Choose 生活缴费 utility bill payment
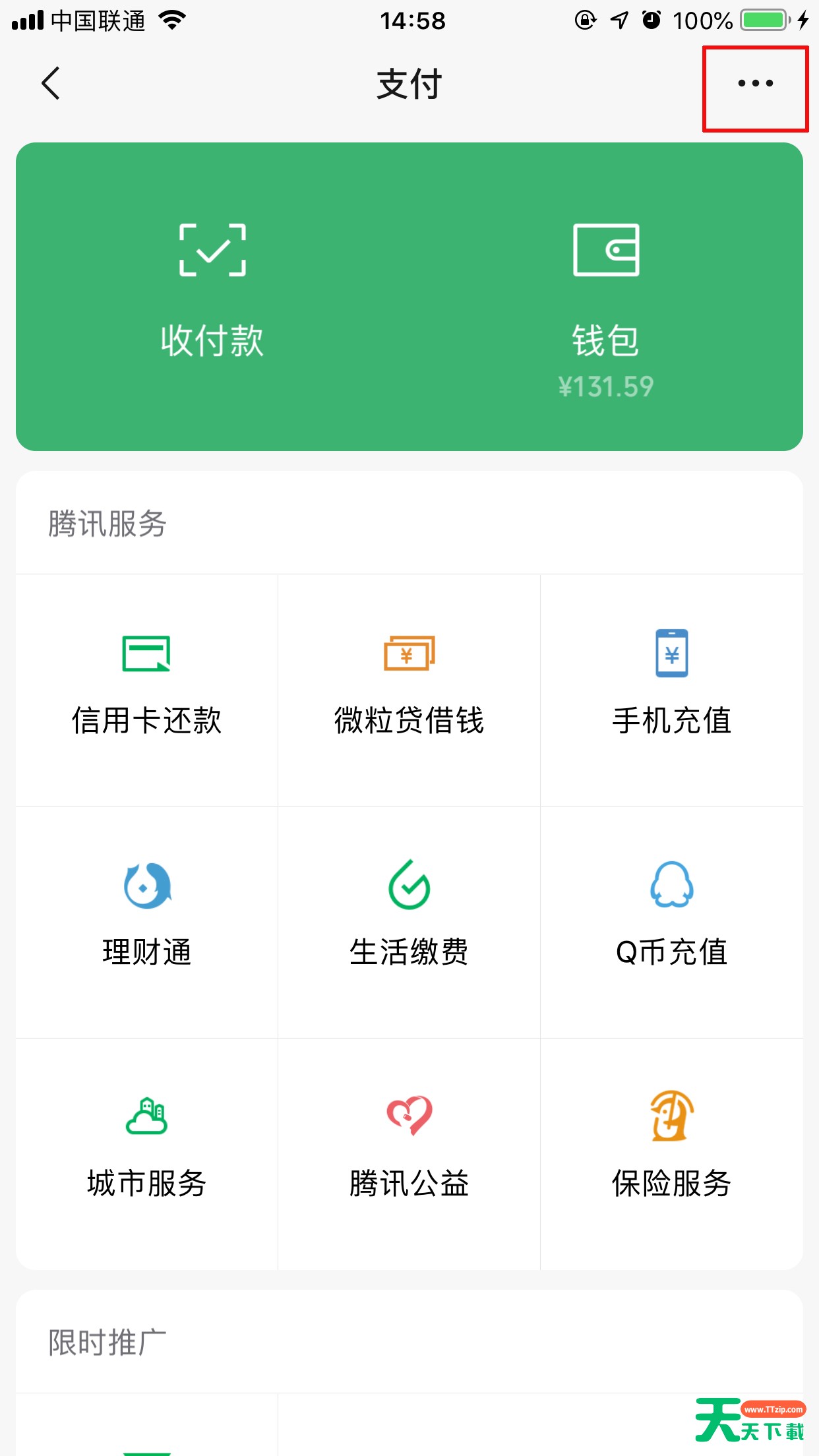 (x=409, y=922)
